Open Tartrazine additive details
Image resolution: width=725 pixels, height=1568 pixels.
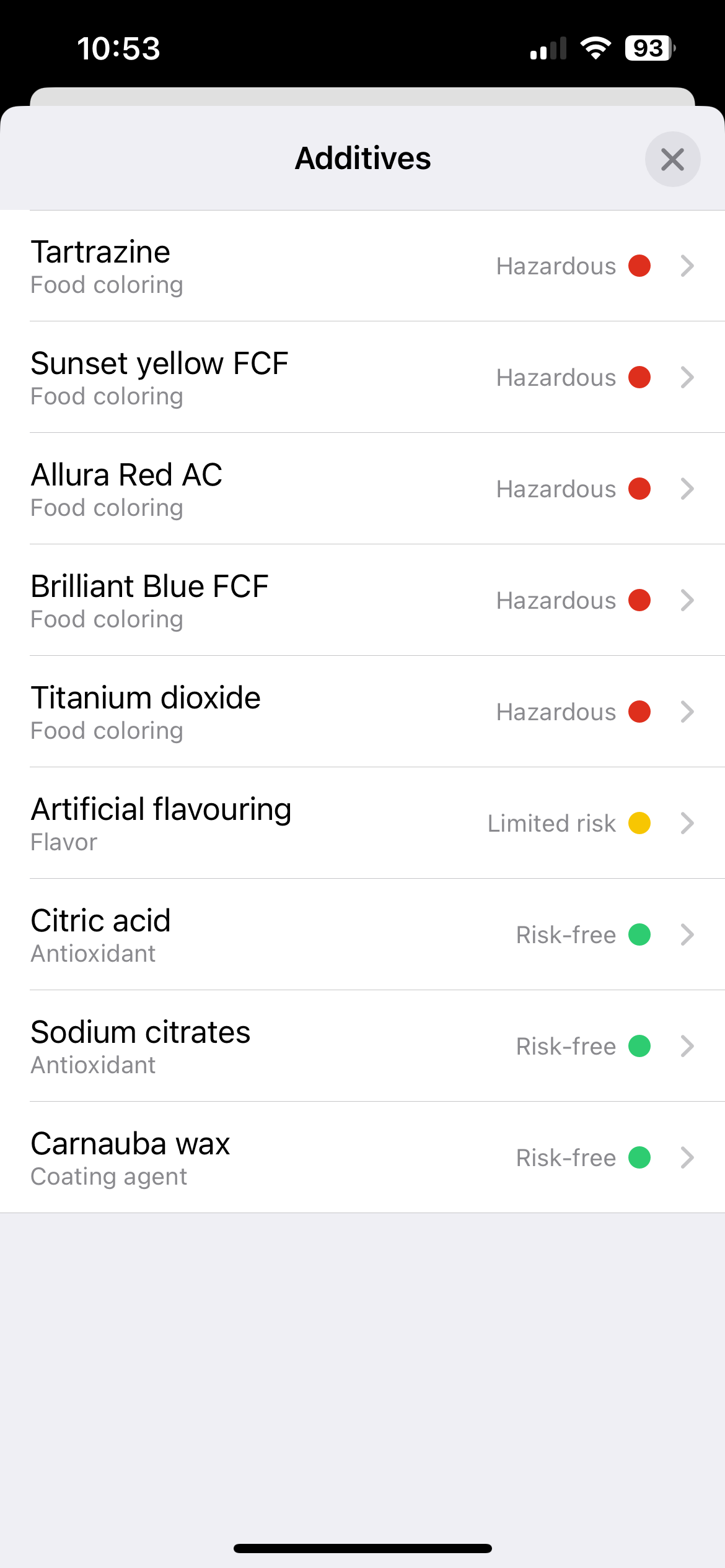[362, 266]
